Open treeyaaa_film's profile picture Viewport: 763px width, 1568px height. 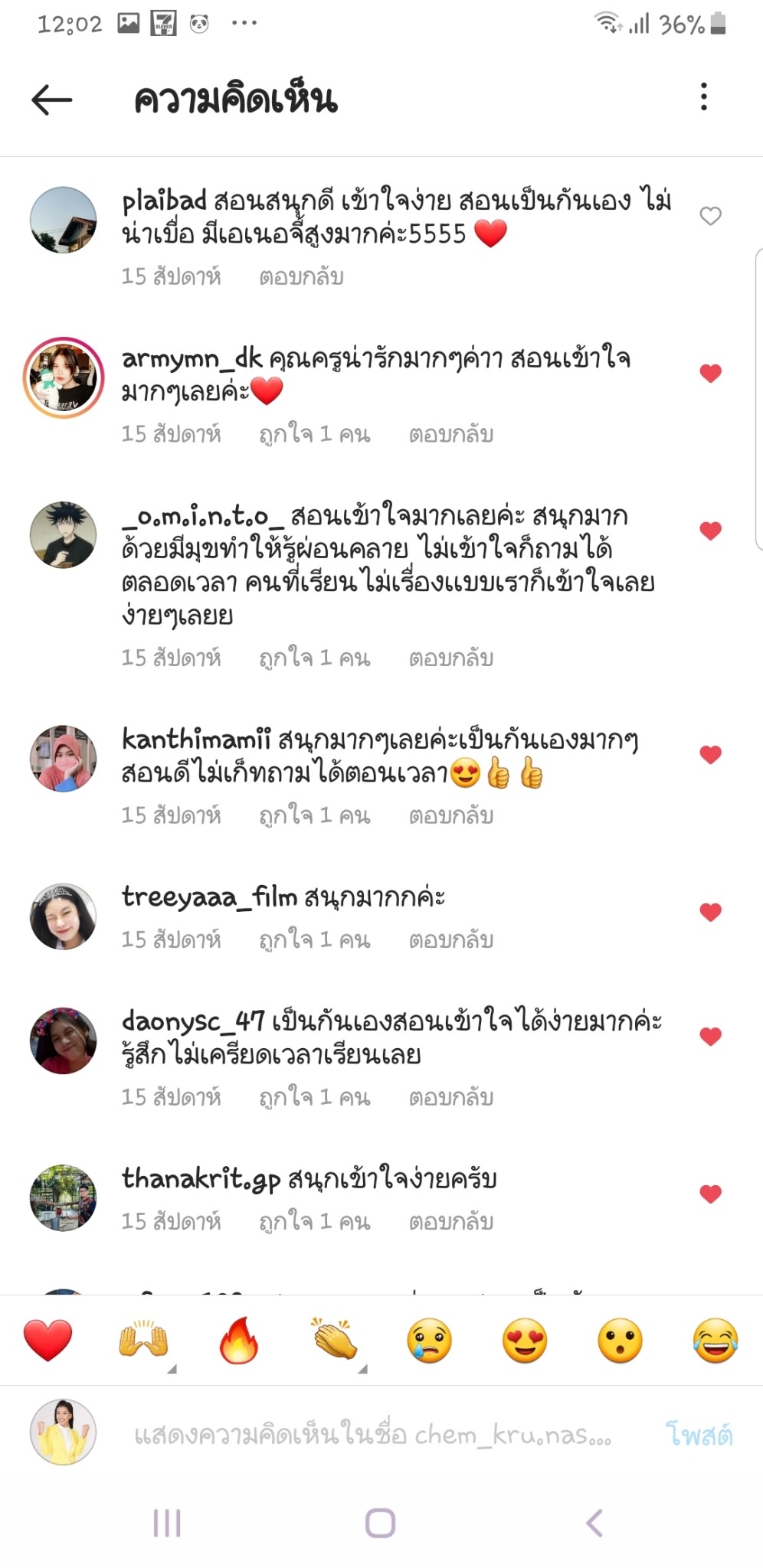64,916
